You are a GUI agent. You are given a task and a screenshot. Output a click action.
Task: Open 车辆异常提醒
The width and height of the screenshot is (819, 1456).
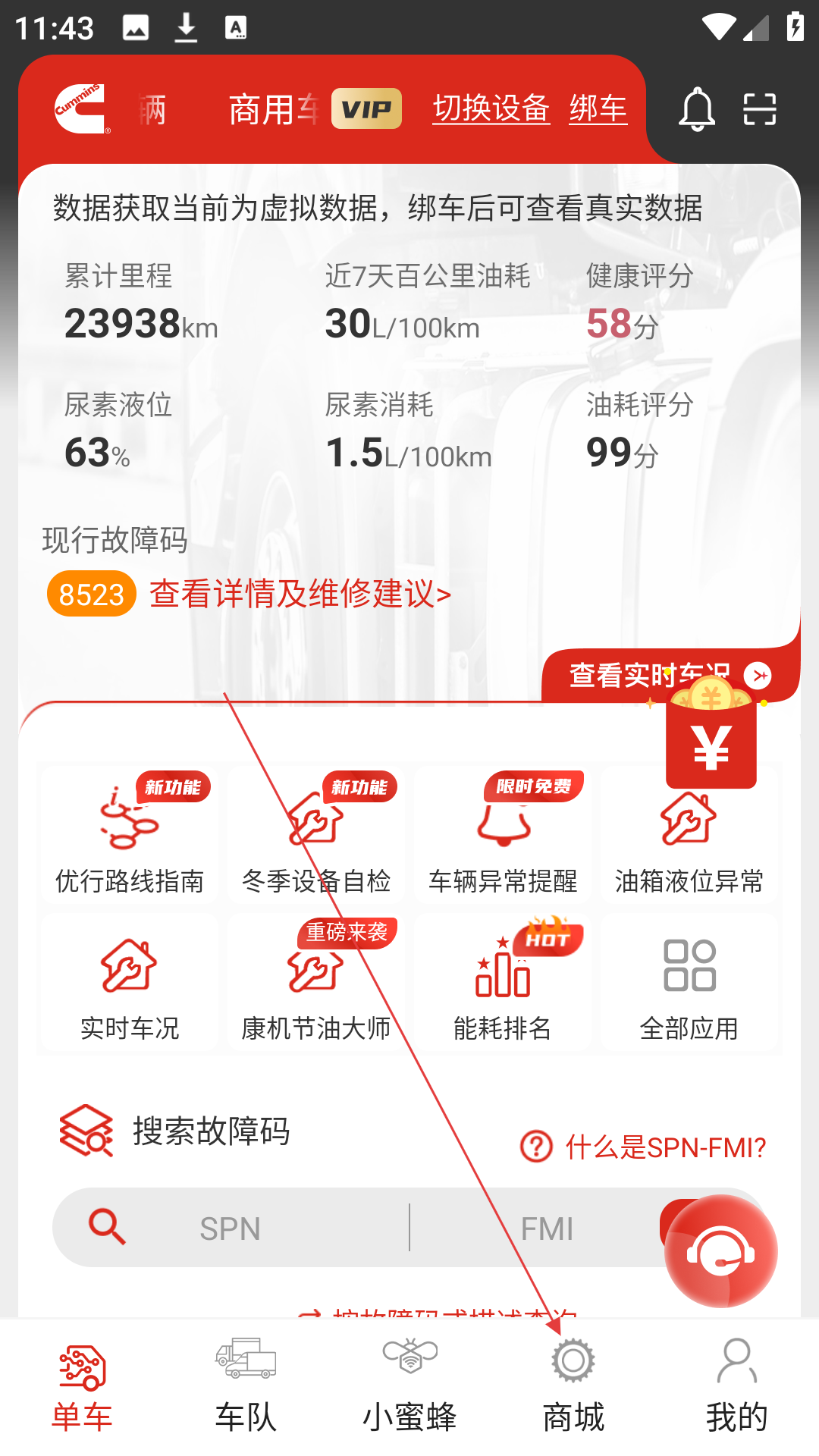pos(503,836)
